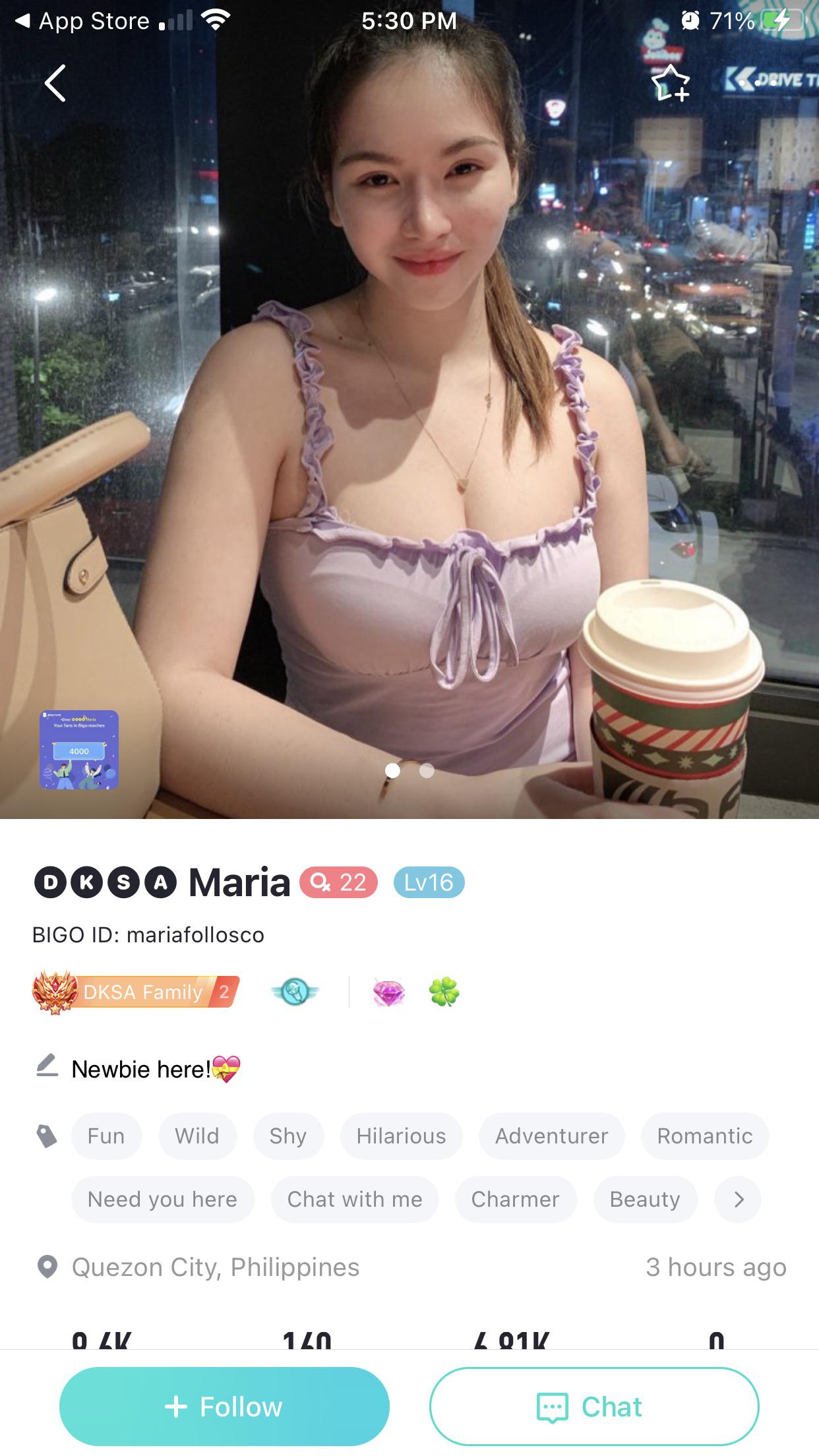Open the pink diamond badge

388,992
